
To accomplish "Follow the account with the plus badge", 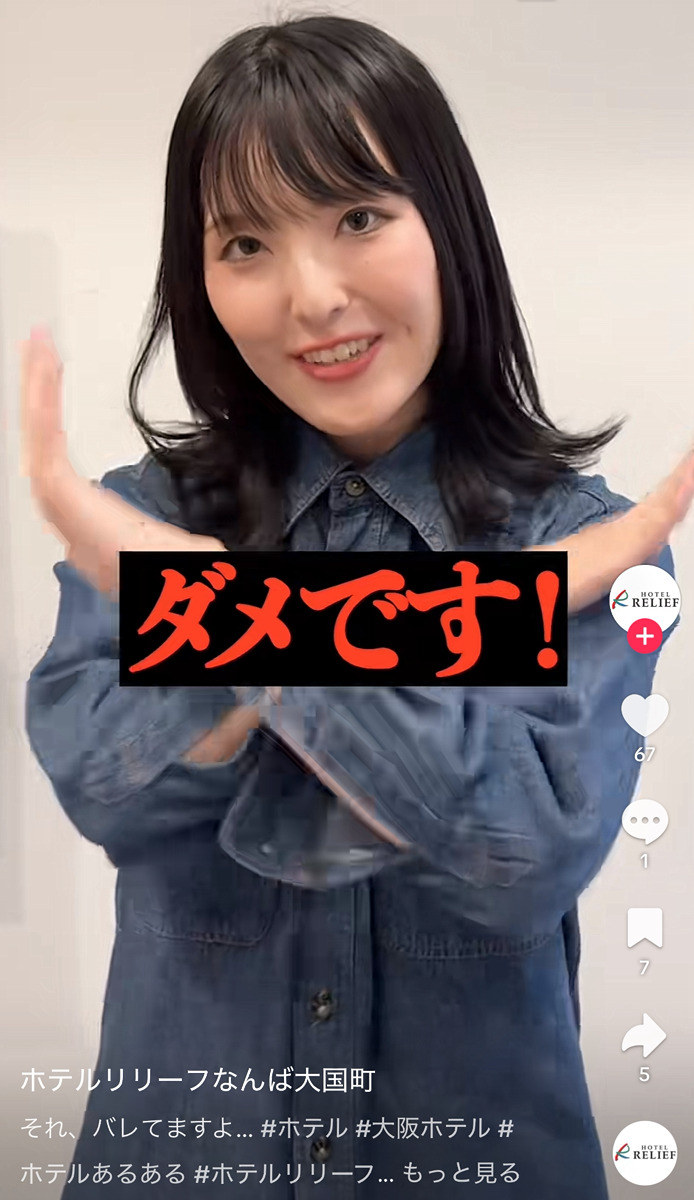I will click(645, 636).
